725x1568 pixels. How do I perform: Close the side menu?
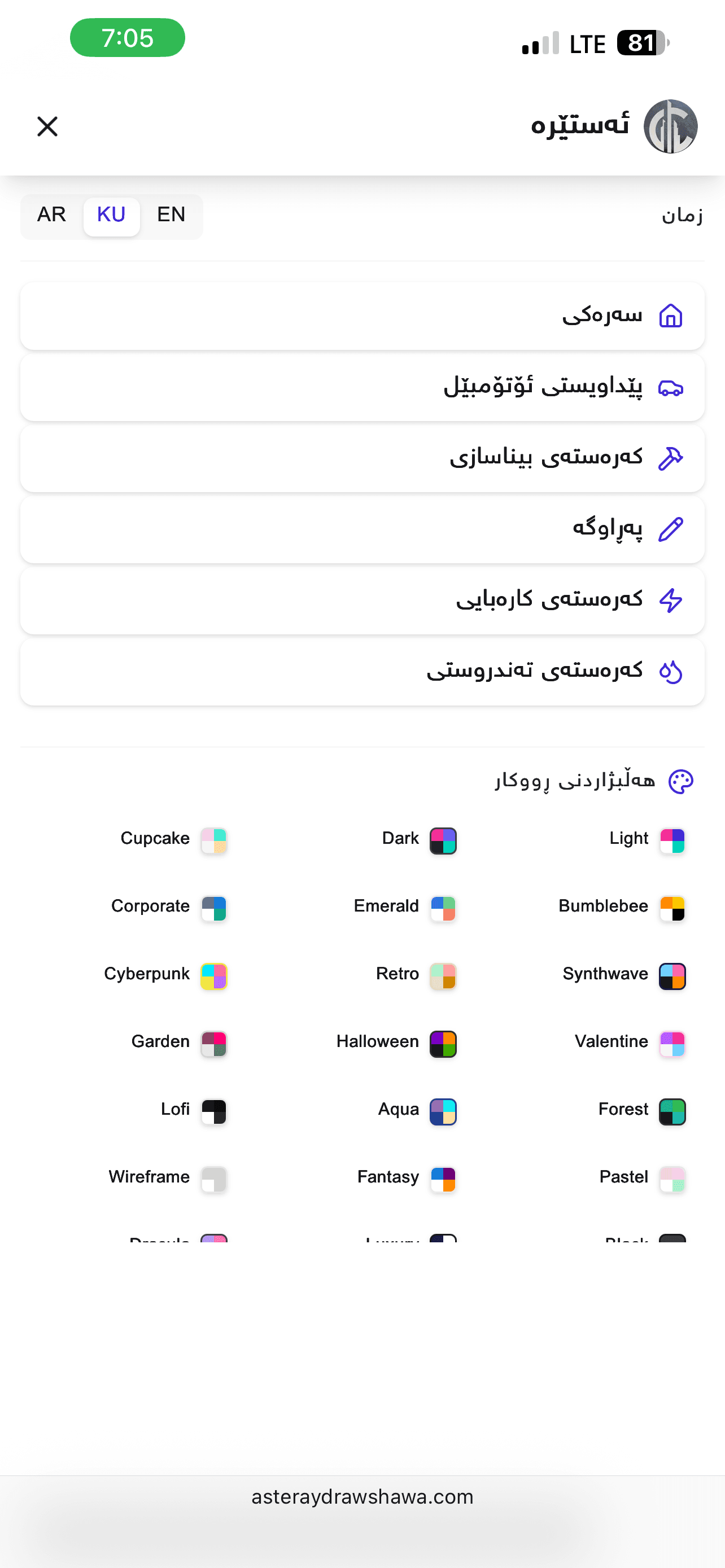coord(47,126)
